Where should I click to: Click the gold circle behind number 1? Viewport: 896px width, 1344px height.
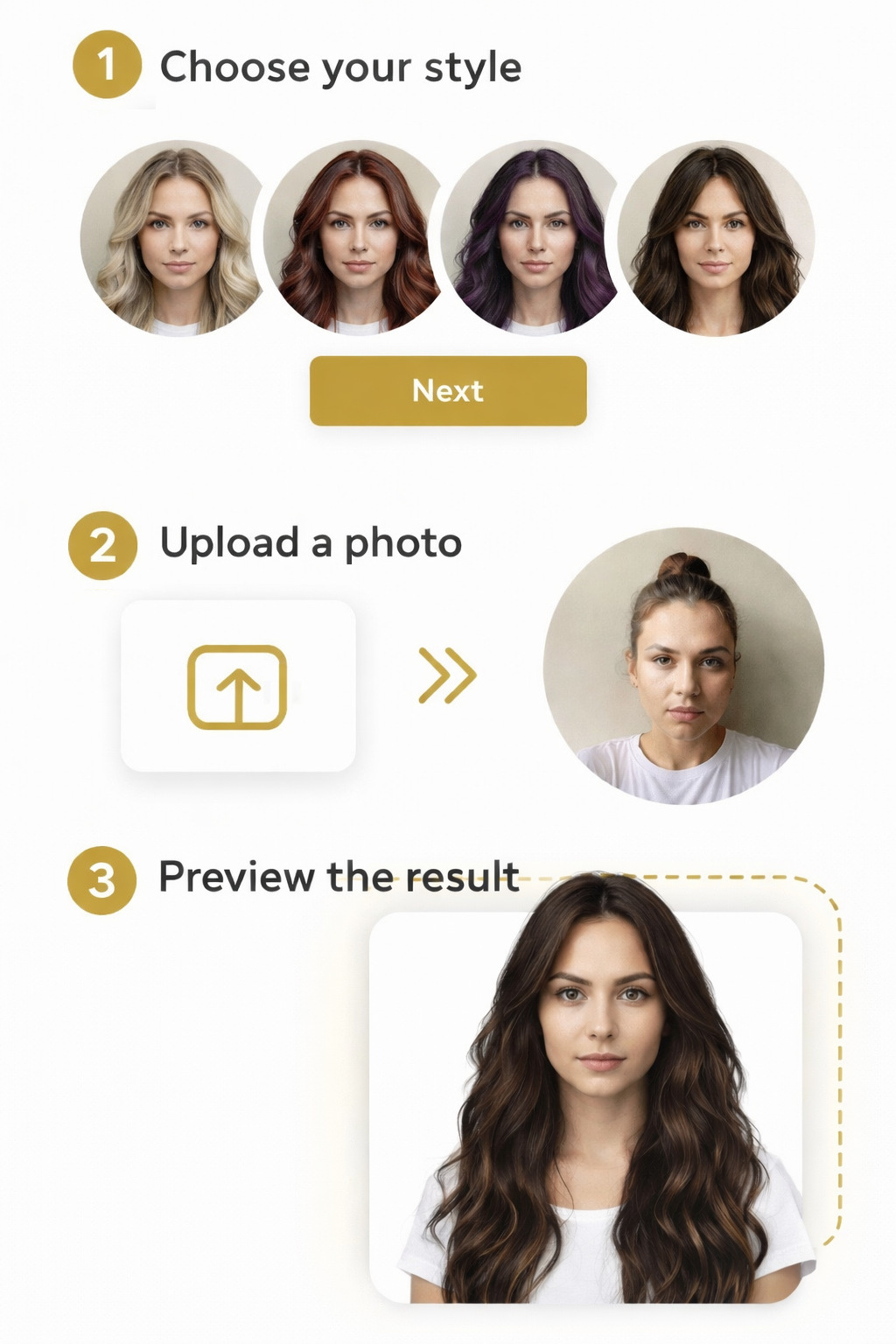pyautogui.click(x=105, y=63)
